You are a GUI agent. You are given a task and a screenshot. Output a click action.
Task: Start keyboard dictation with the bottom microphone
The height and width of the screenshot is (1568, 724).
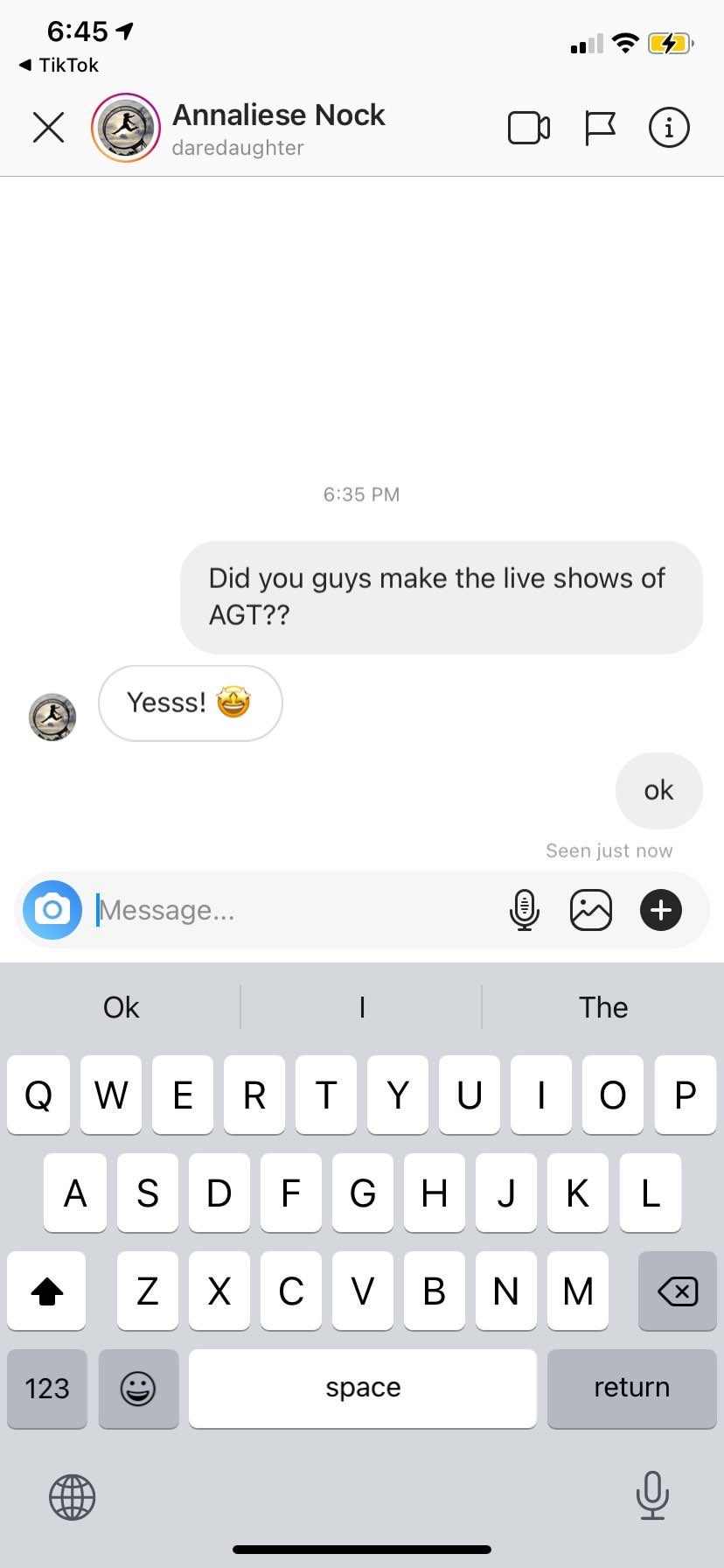coord(652,1495)
